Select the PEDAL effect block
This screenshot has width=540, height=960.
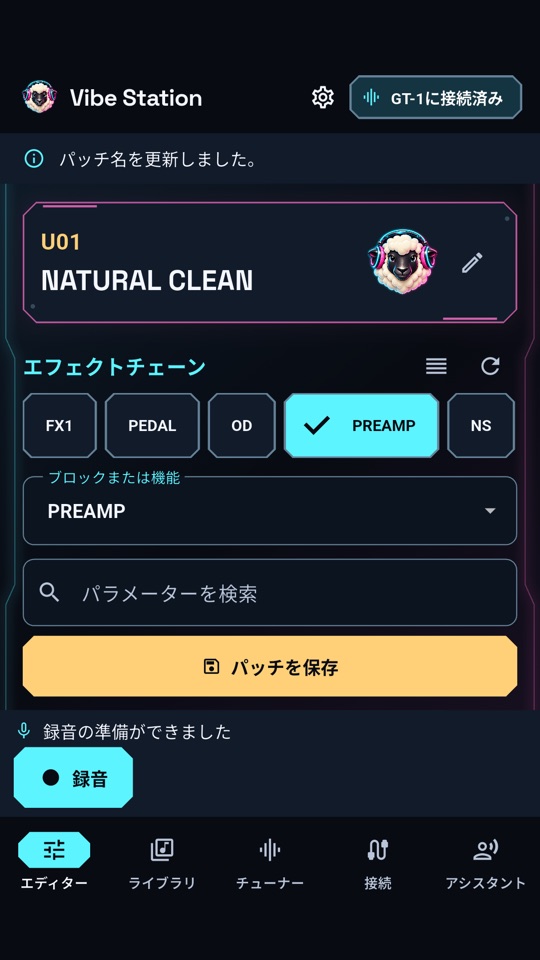click(152, 426)
